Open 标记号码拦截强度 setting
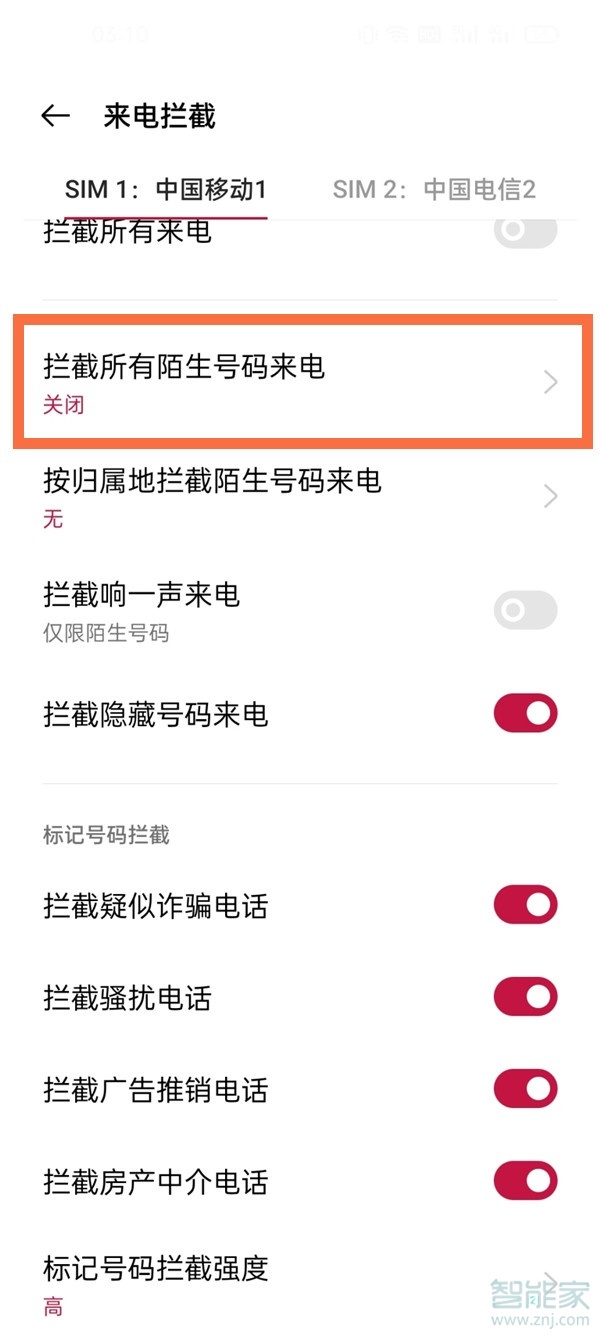 (x=300, y=1282)
